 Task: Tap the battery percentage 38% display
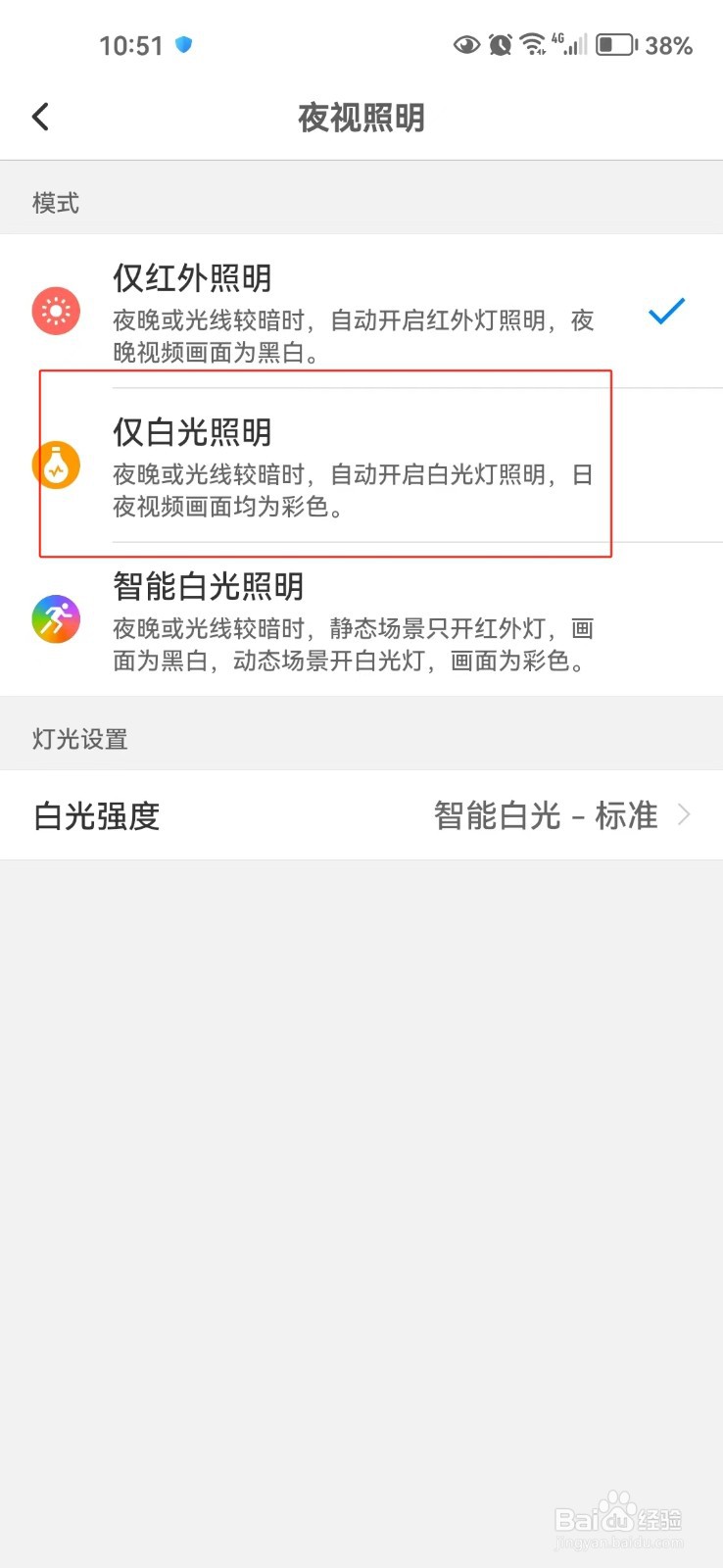pos(670,45)
